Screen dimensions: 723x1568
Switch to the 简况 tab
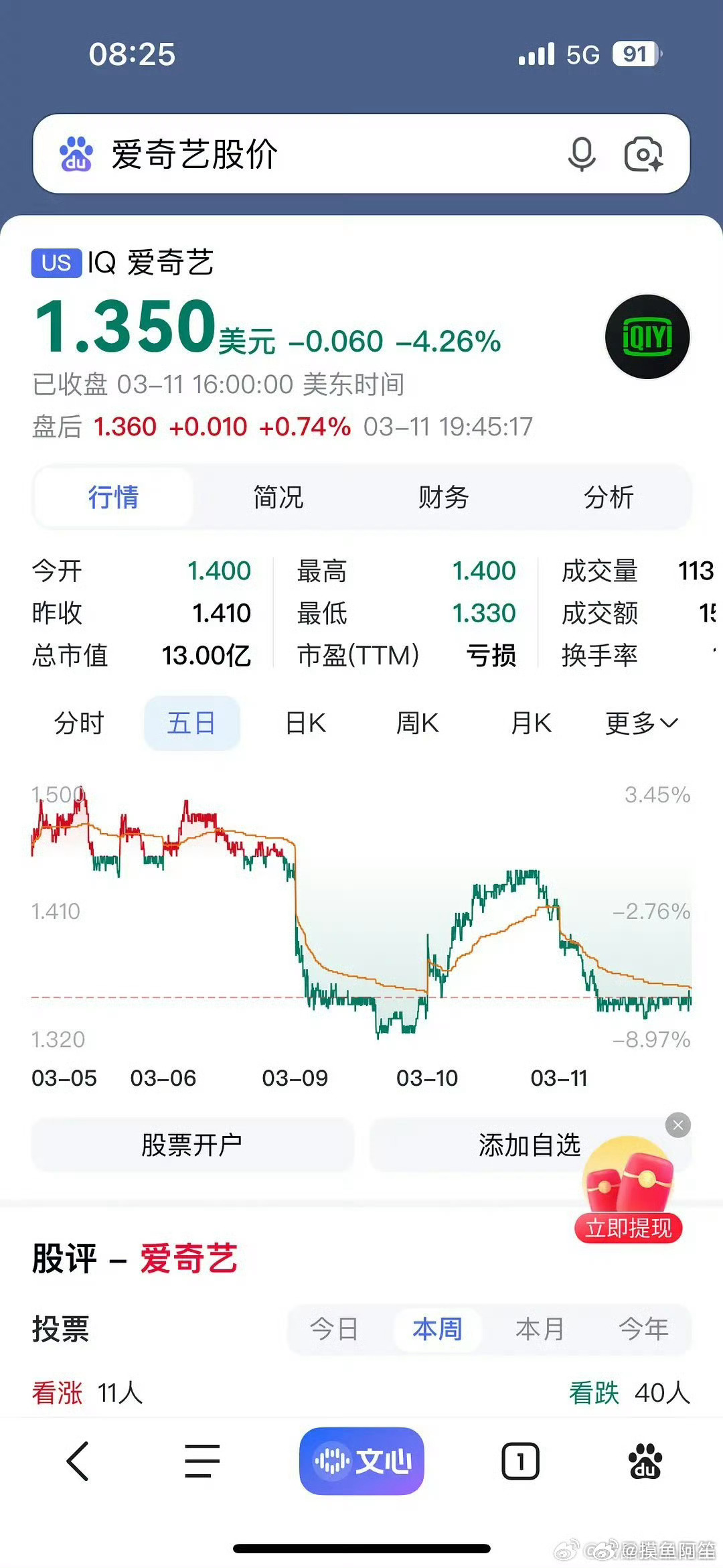pos(278,496)
